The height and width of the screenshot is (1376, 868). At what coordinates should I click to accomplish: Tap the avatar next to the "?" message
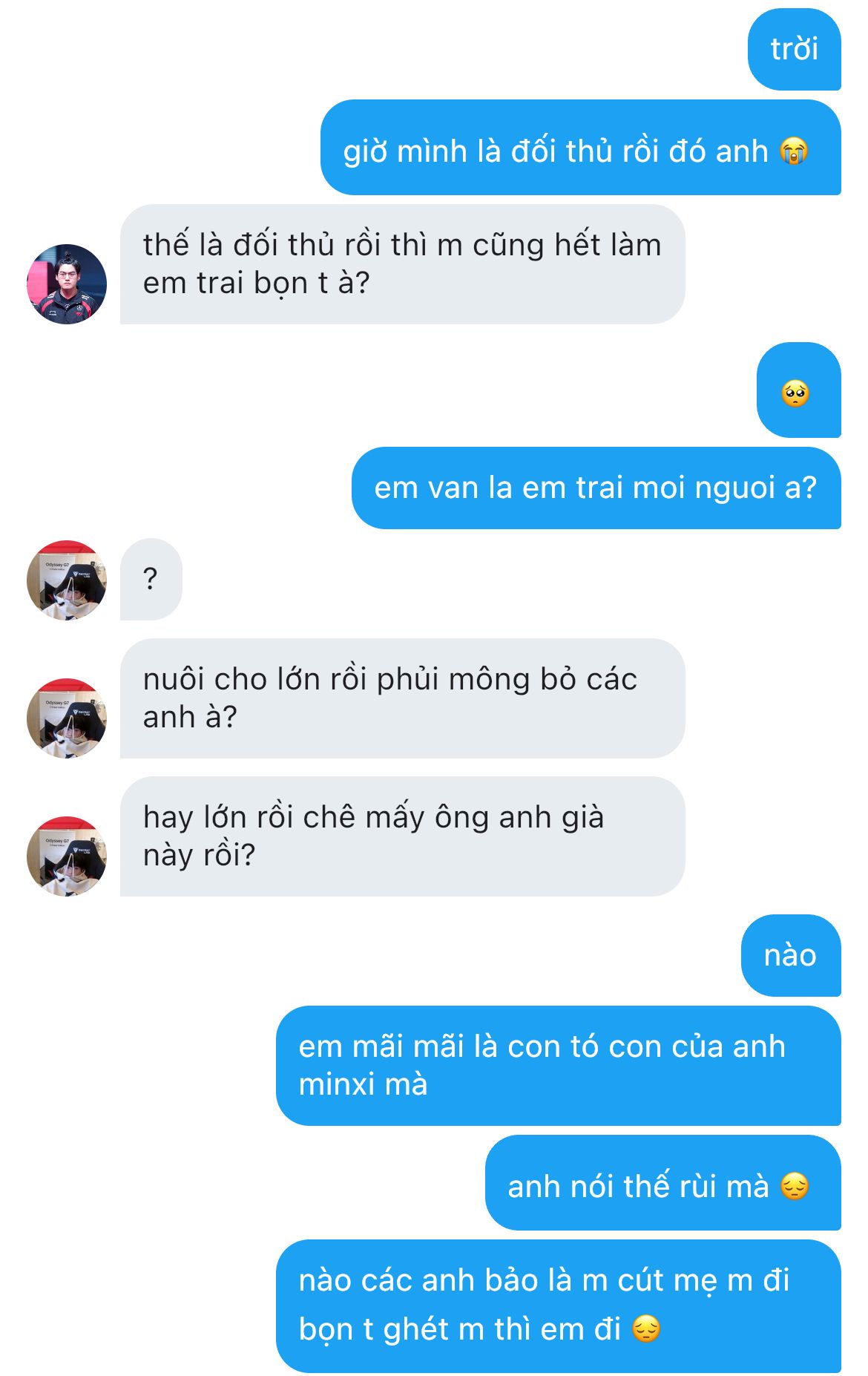(67, 580)
